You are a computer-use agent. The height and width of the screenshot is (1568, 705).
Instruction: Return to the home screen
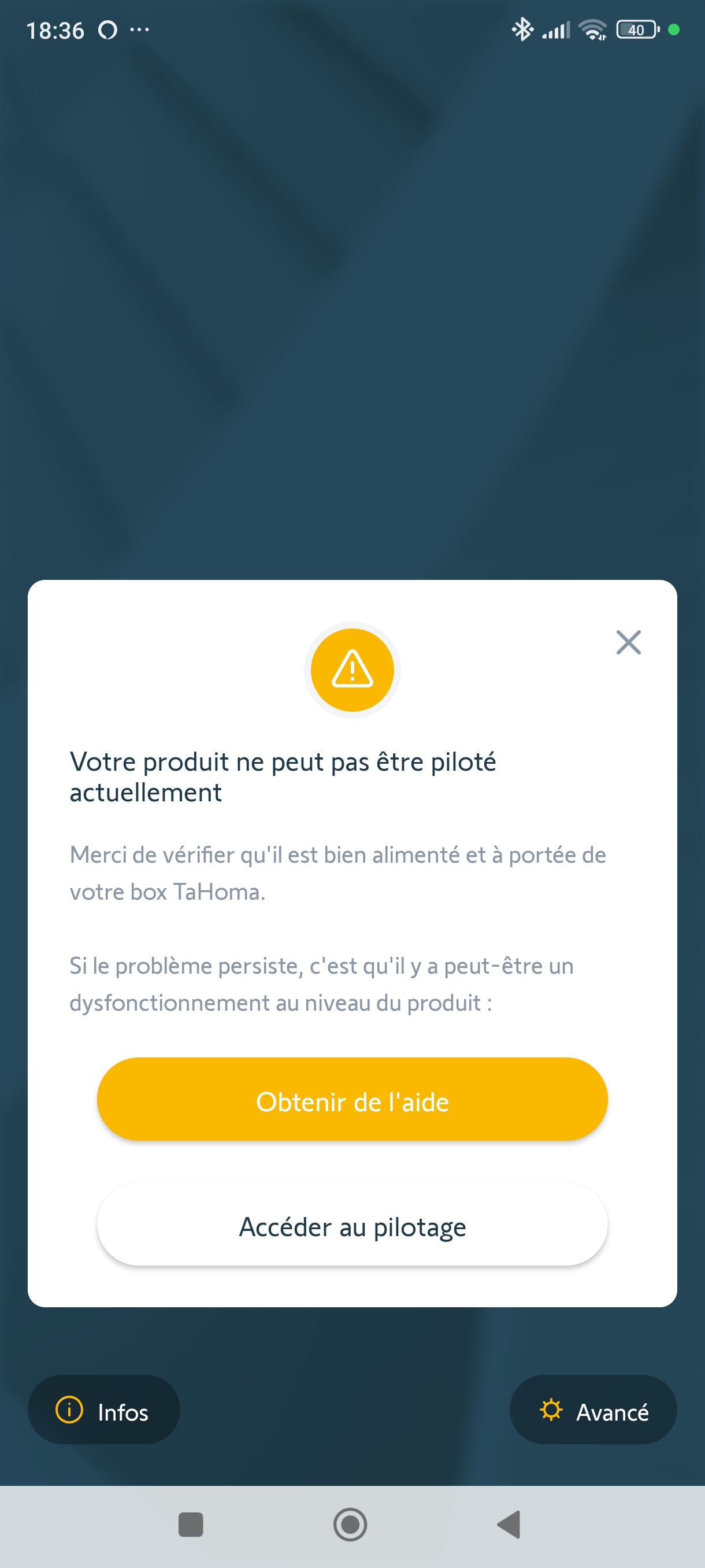[350, 1525]
